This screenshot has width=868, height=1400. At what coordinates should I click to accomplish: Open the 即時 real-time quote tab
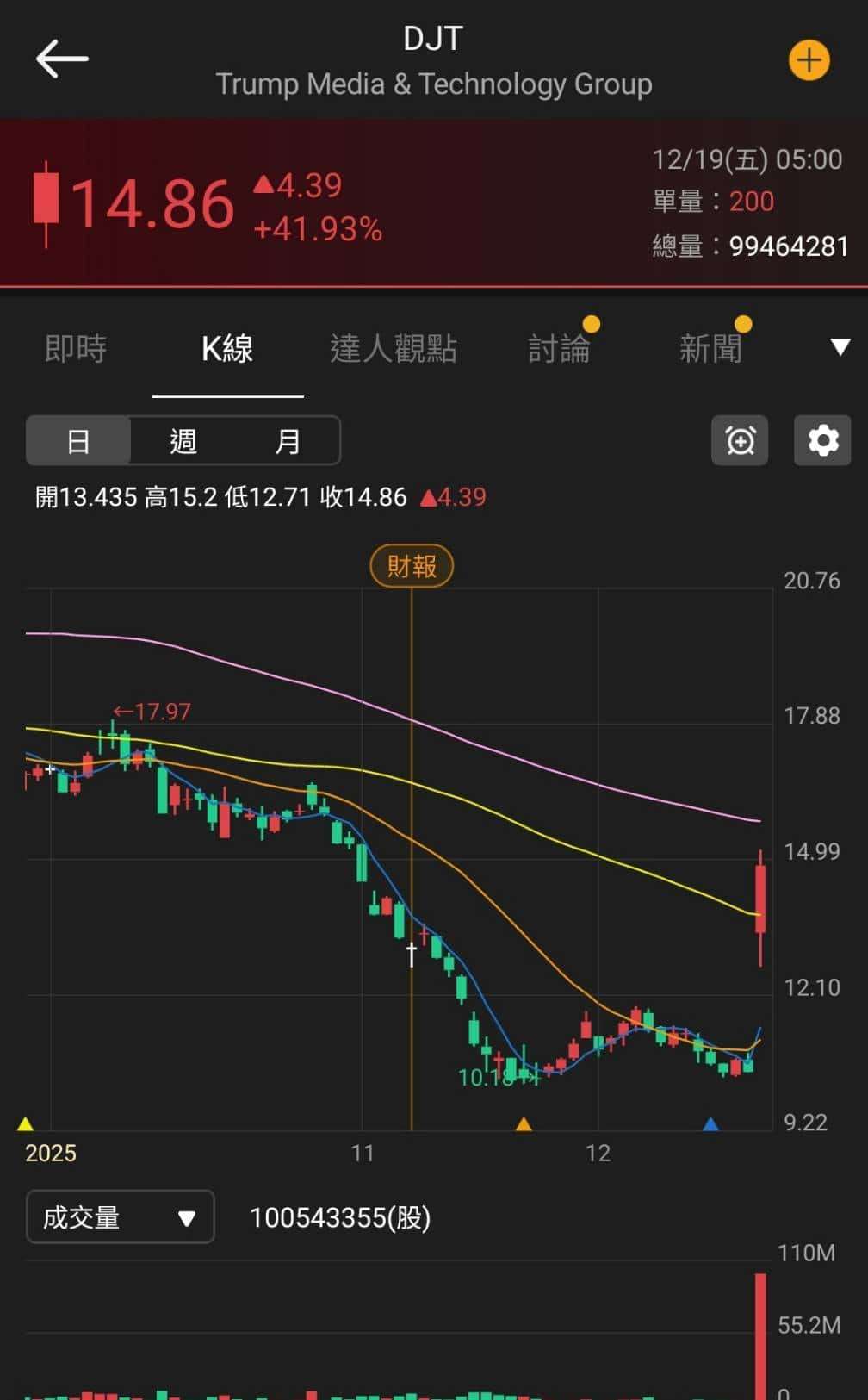coord(75,348)
